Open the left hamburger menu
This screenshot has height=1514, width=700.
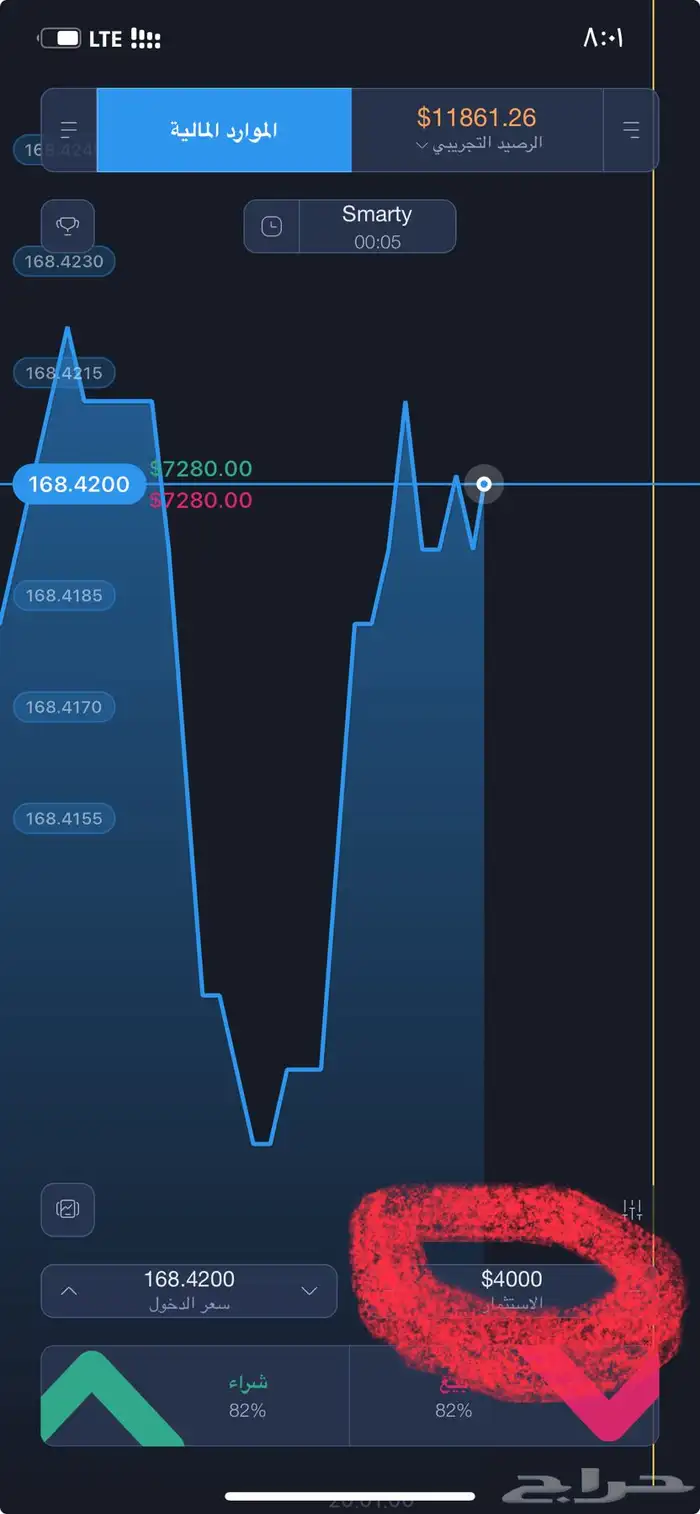pos(69,130)
